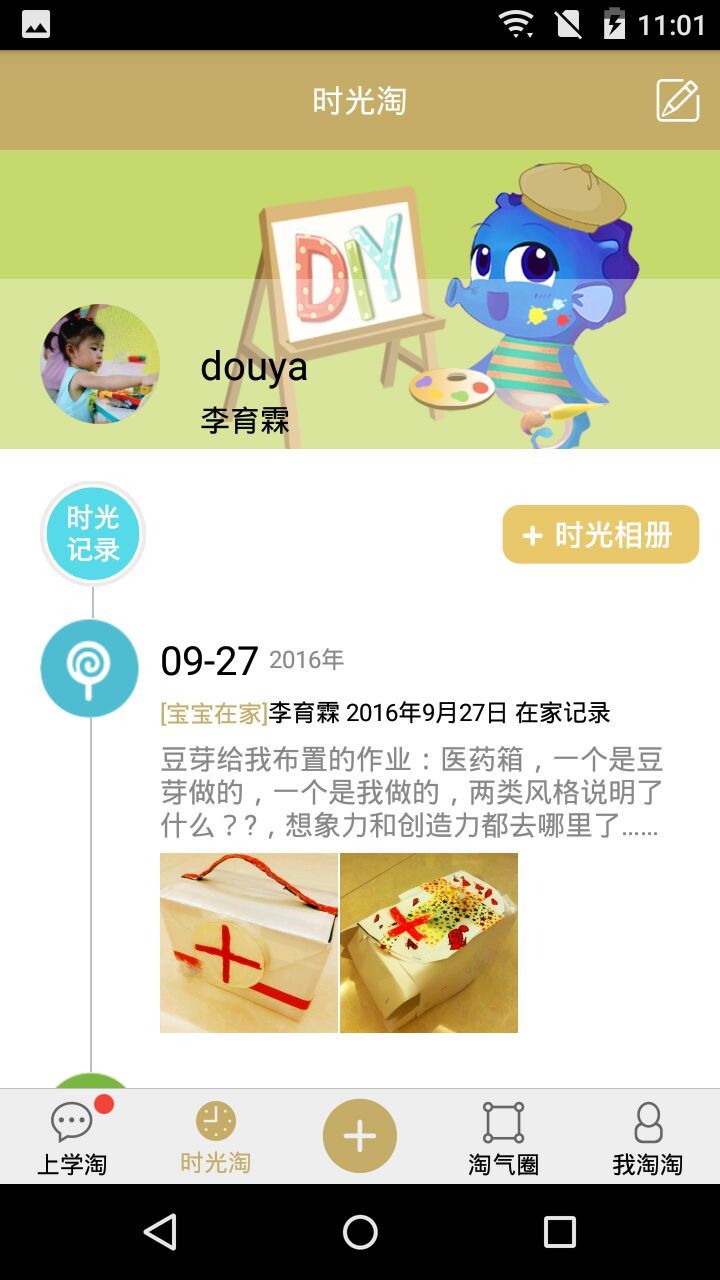Go to the 淘气圈 tab
The image size is (720, 1280).
click(x=504, y=1138)
